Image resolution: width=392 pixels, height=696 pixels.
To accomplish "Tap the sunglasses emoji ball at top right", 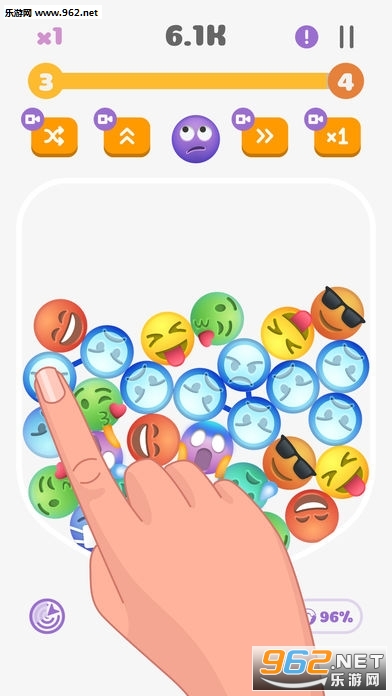I will pyautogui.click(x=338, y=313).
